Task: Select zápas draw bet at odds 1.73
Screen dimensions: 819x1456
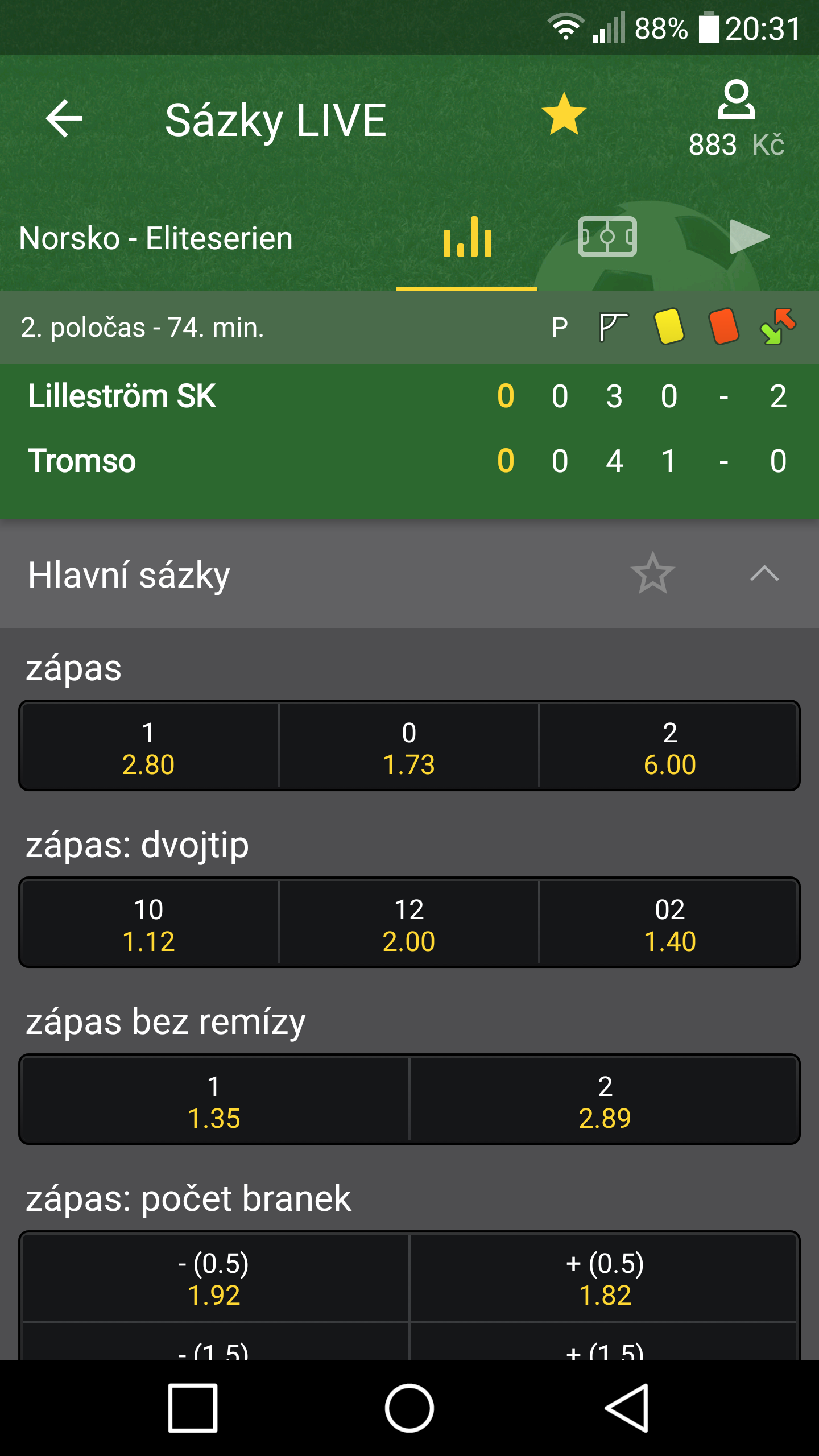Action: 409,746
